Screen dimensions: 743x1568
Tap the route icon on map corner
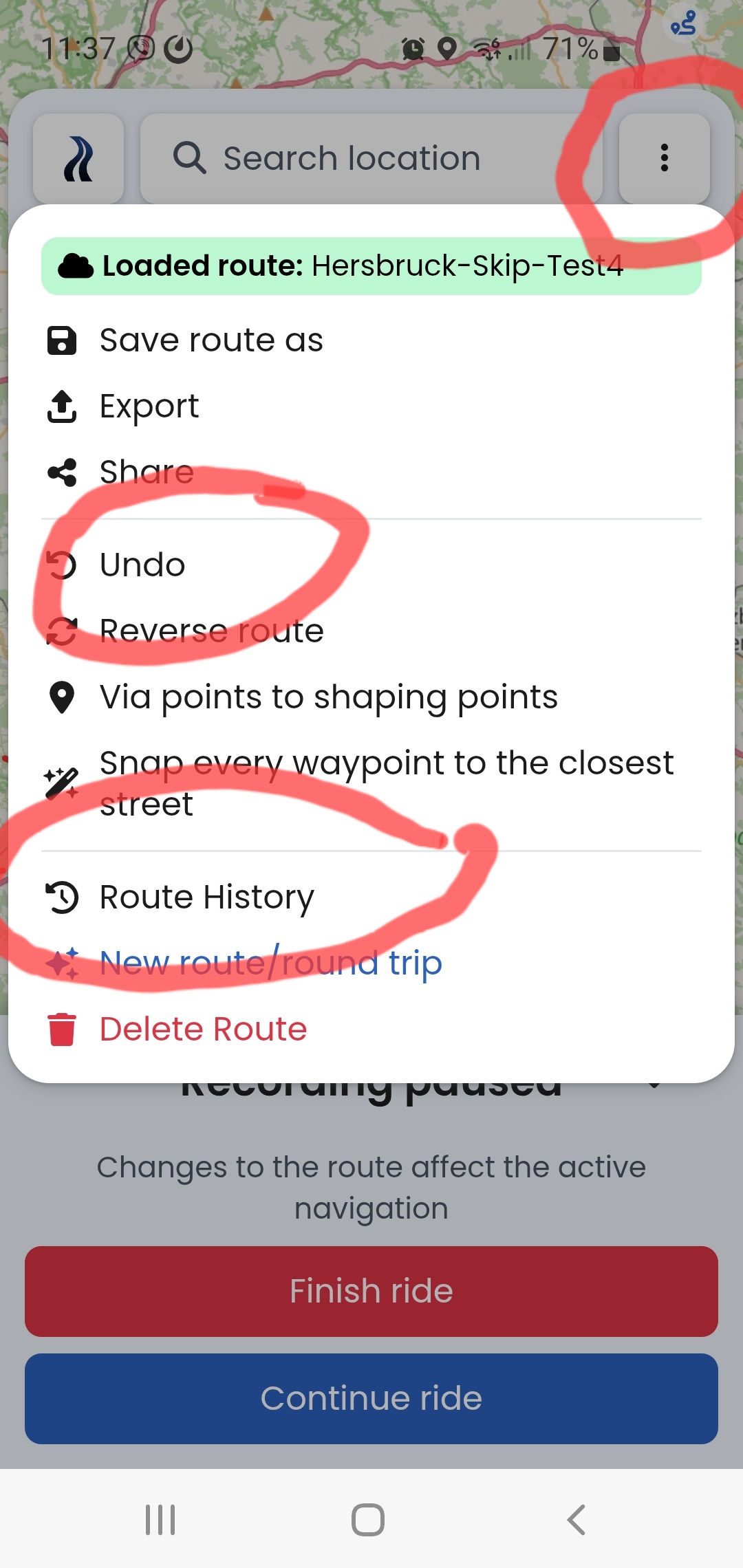click(x=684, y=24)
